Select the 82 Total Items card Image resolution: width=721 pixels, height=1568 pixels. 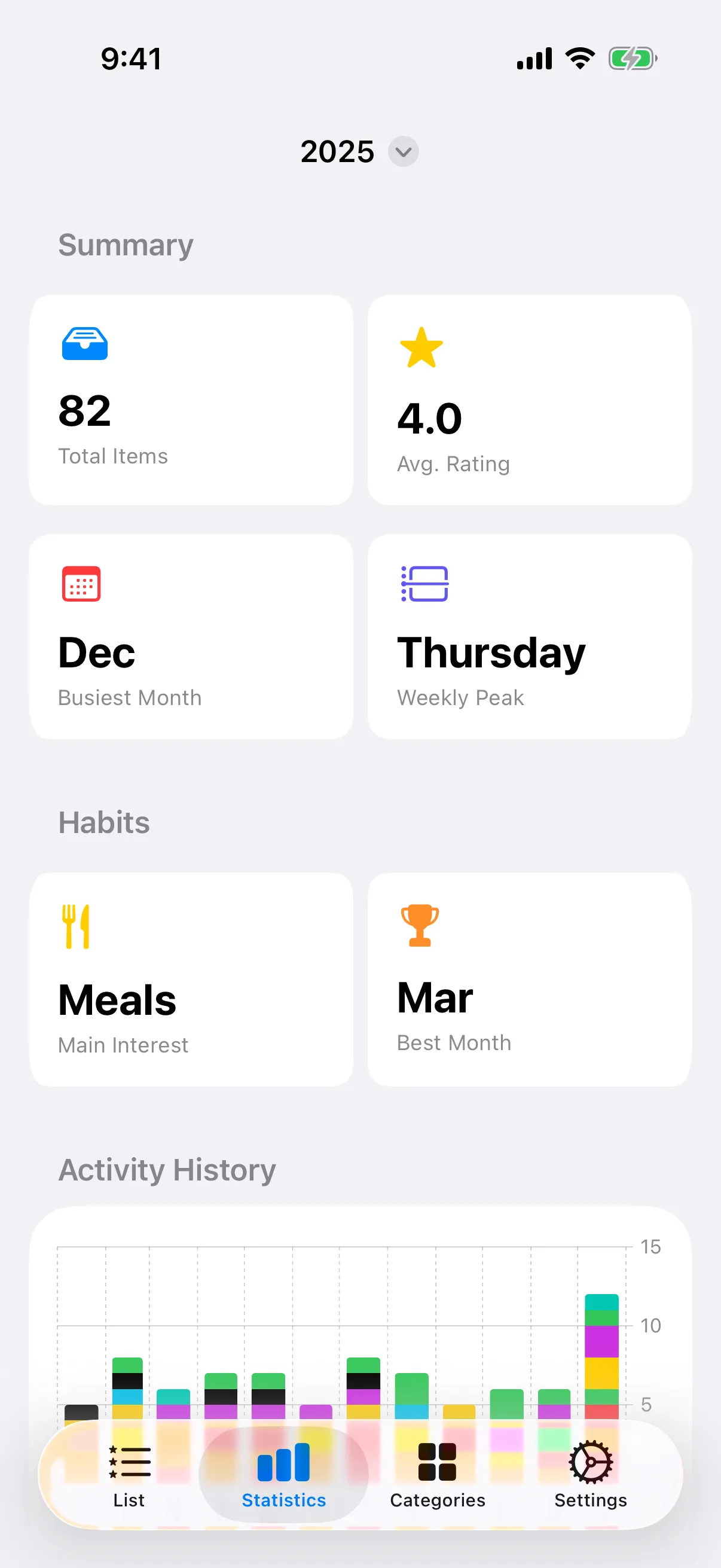(191, 399)
